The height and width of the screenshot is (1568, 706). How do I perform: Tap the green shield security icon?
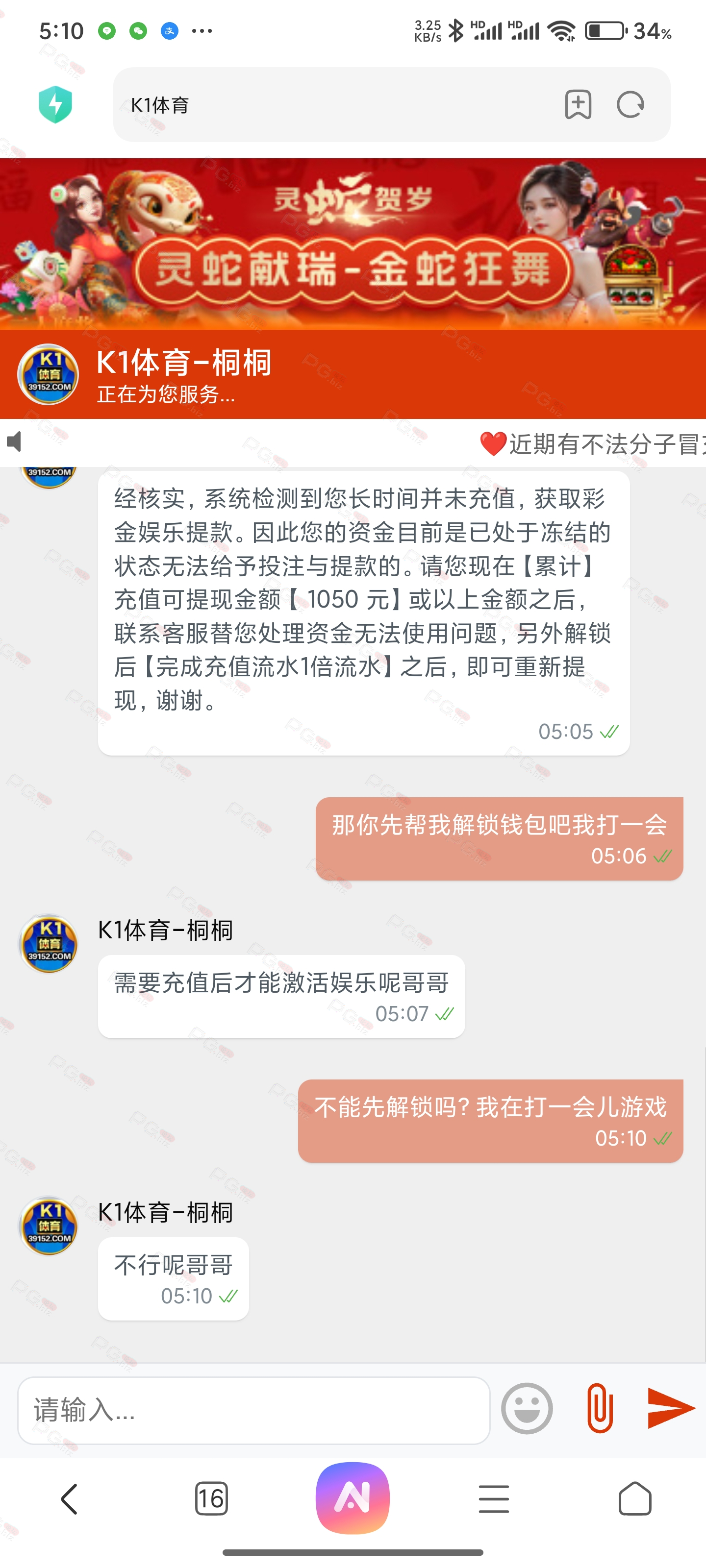coord(55,105)
